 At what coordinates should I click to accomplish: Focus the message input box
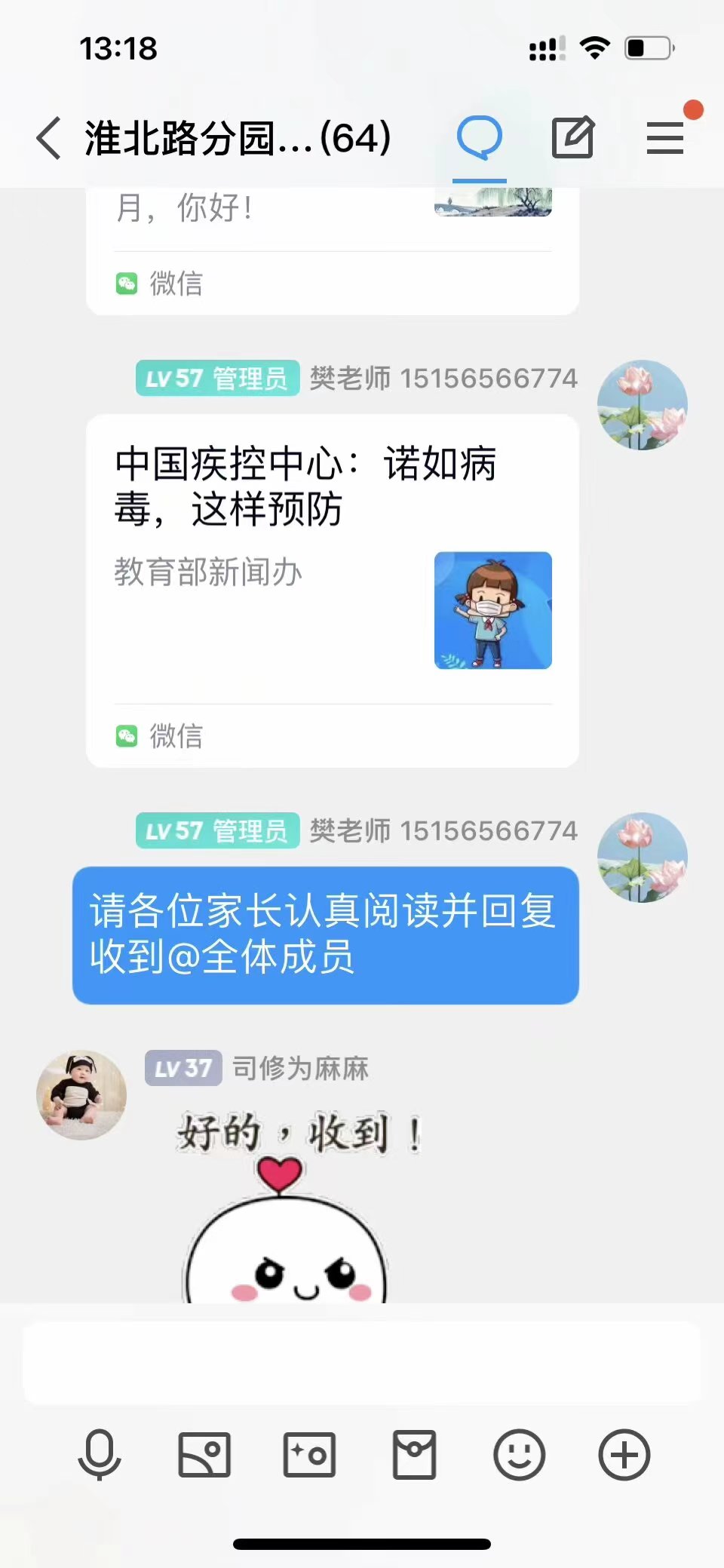362,1363
